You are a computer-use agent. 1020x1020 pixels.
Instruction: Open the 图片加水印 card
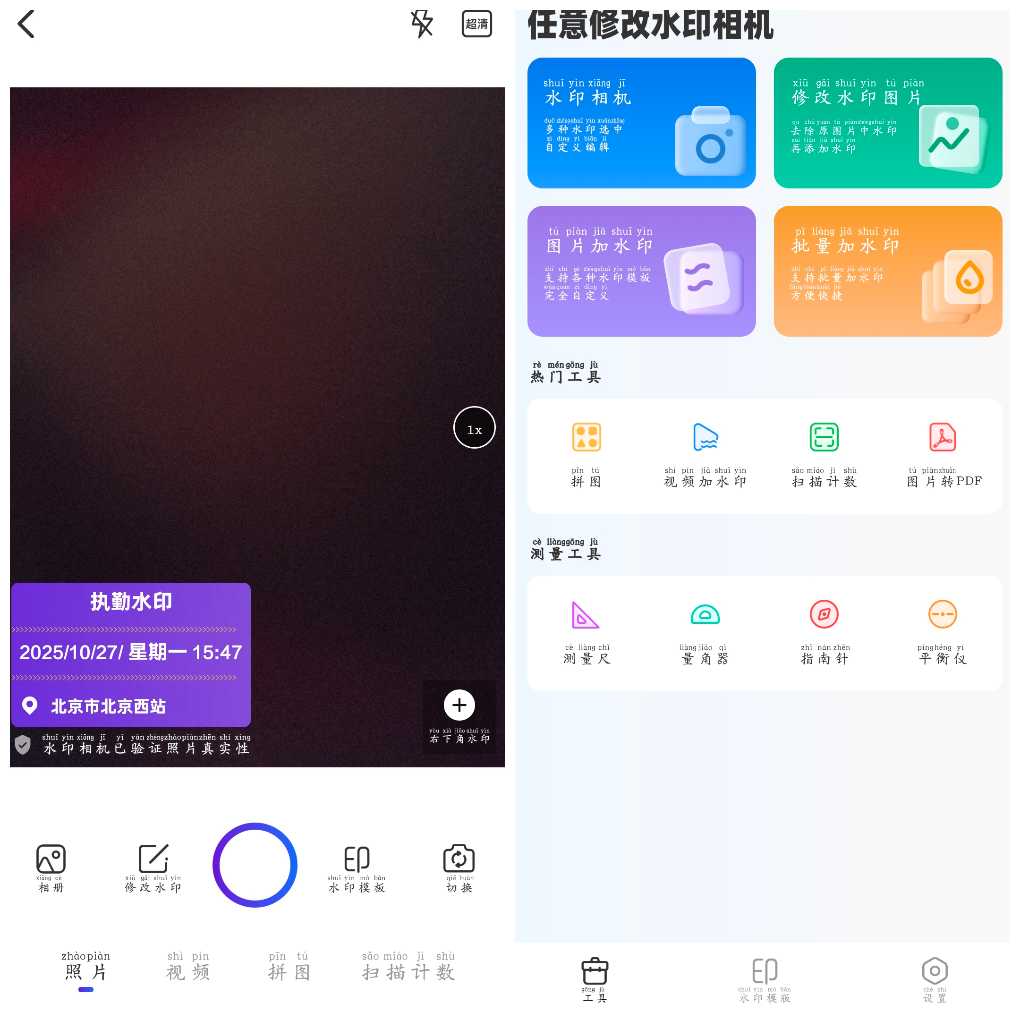641,271
